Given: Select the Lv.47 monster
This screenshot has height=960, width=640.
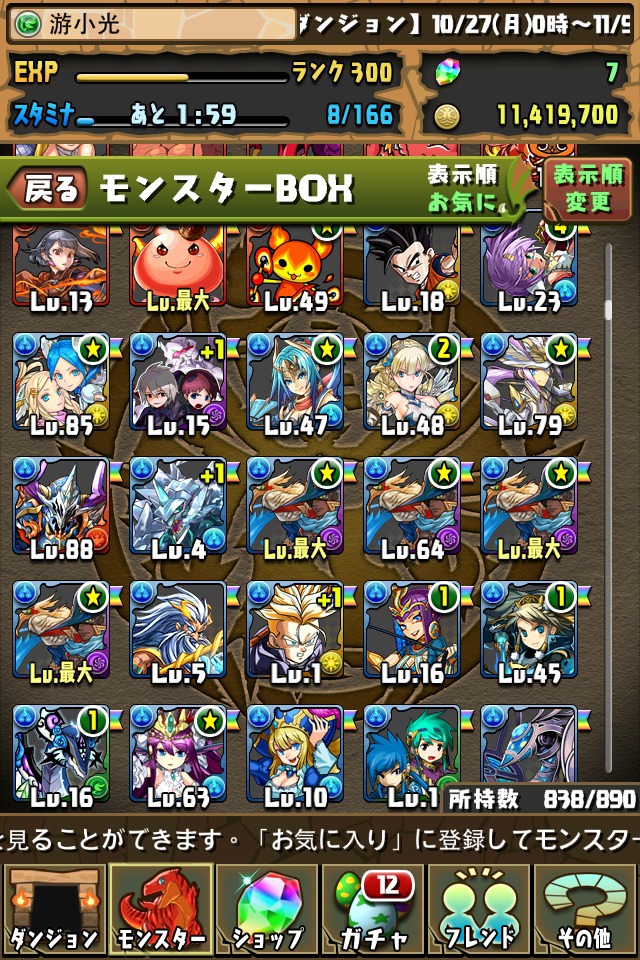Looking at the screenshot, I should pos(295,380).
